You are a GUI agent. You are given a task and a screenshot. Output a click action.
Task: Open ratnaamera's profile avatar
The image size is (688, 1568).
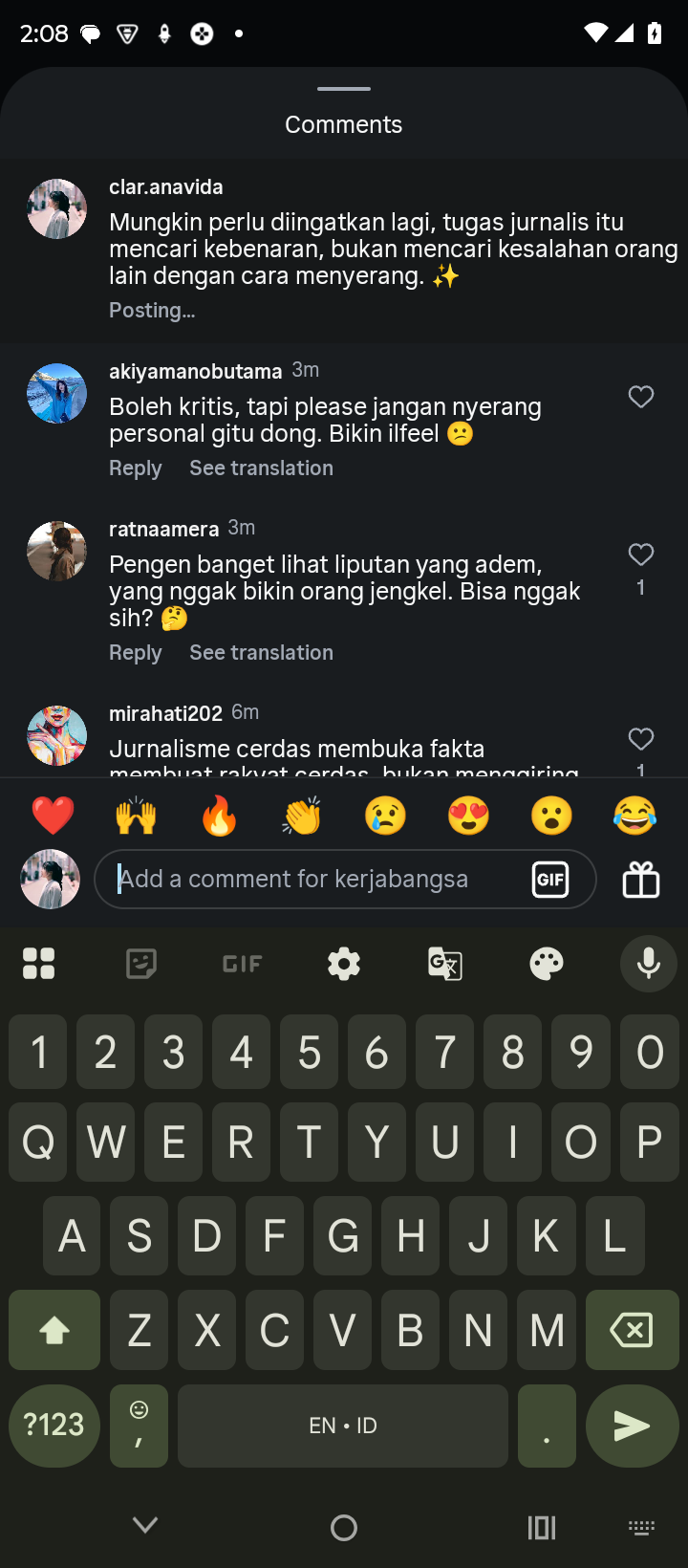[57, 551]
